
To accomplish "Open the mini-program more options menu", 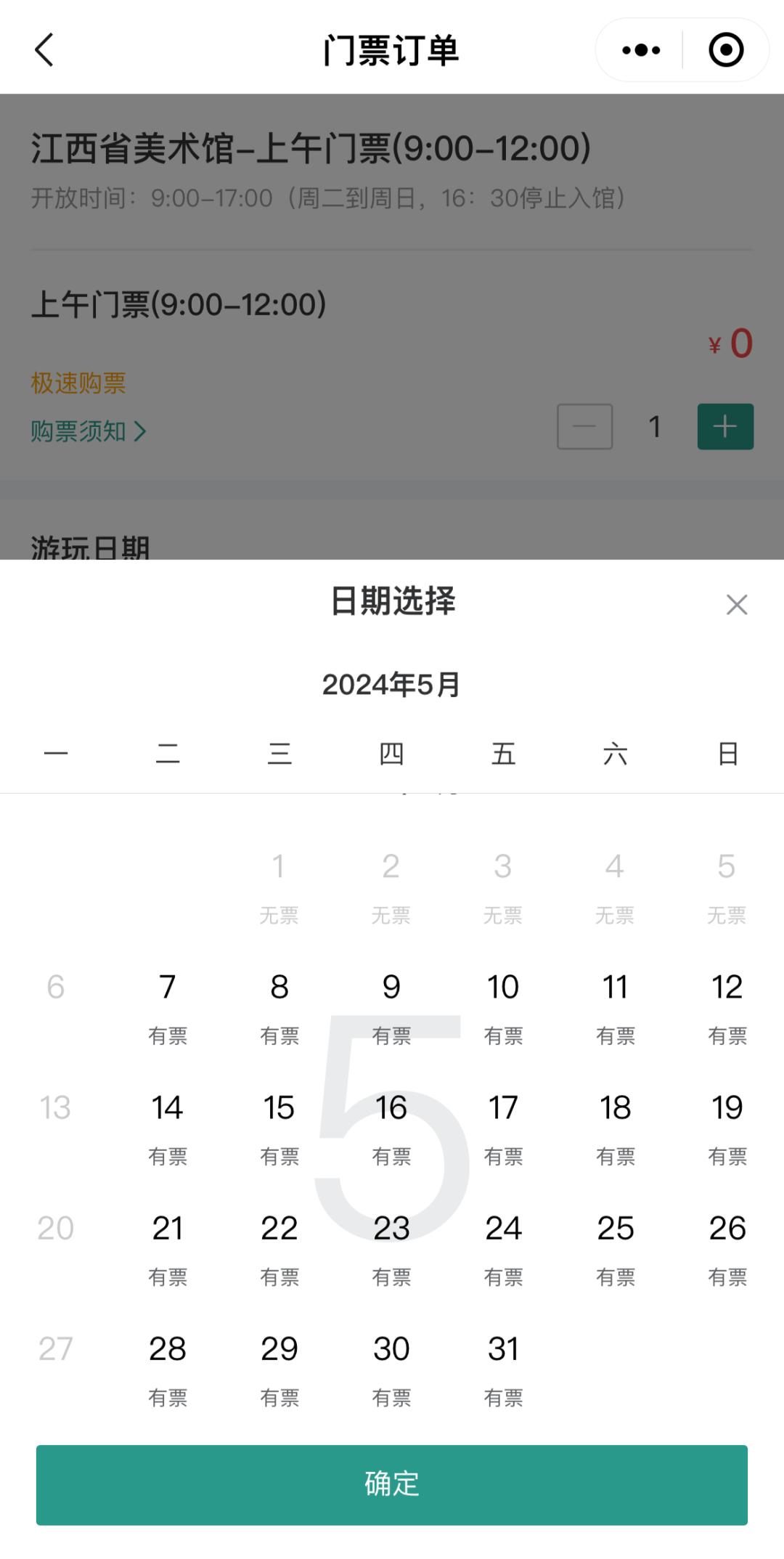I will [x=641, y=50].
